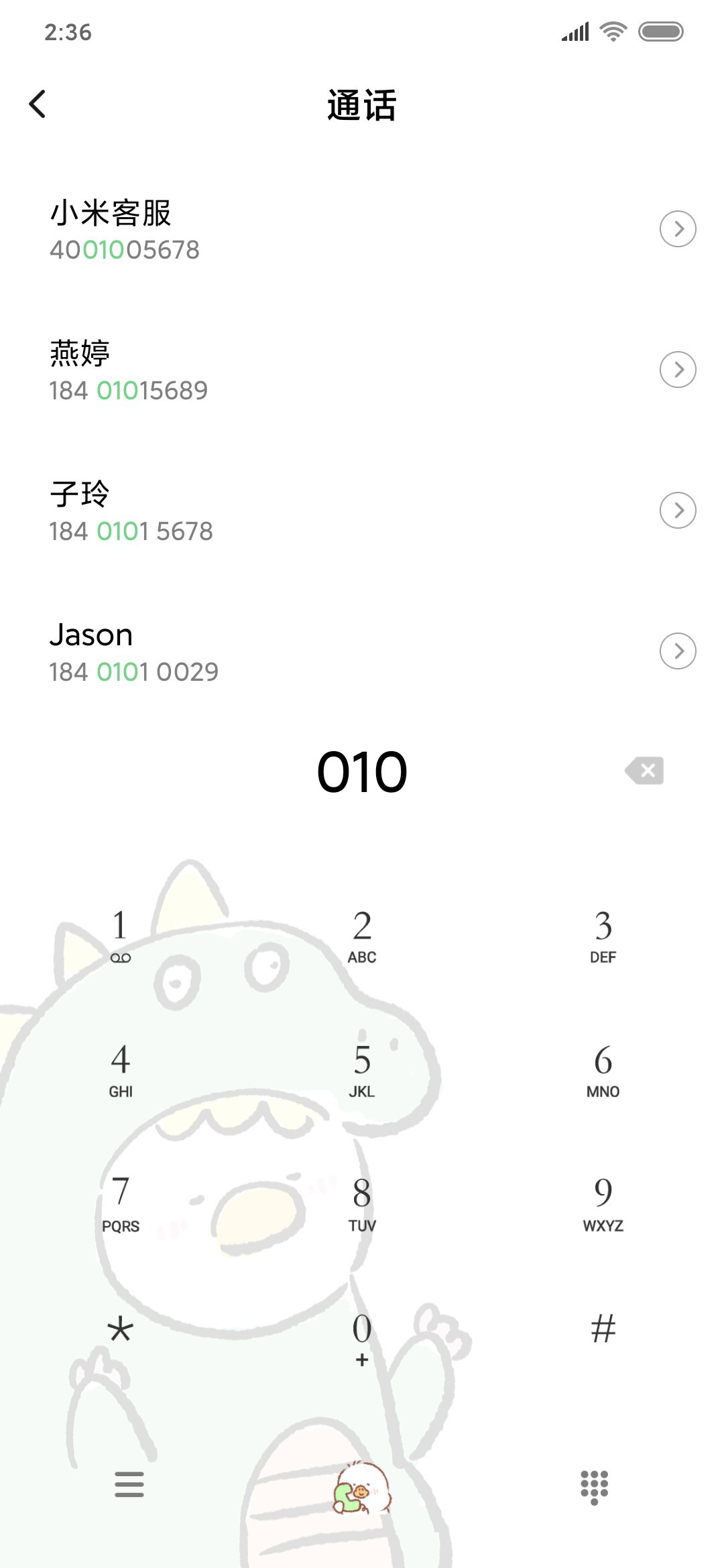Image resolution: width=724 pixels, height=1568 pixels.
Task: Open details arrow for 小米客服
Action: (x=678, y=229)
